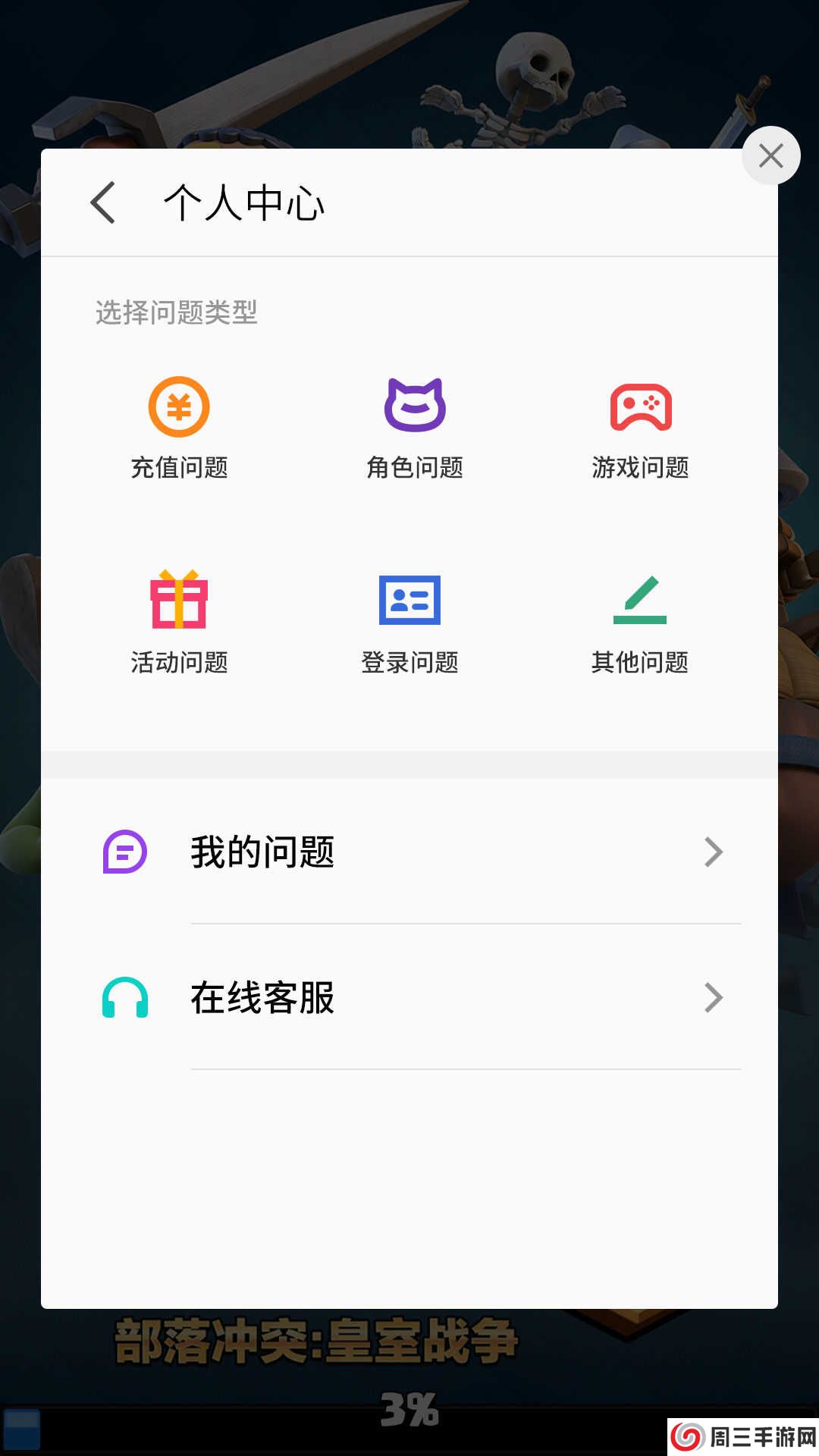Select the 充值问题 yen coin icon
Viewport: 819px width, 1456px height.
179,406
